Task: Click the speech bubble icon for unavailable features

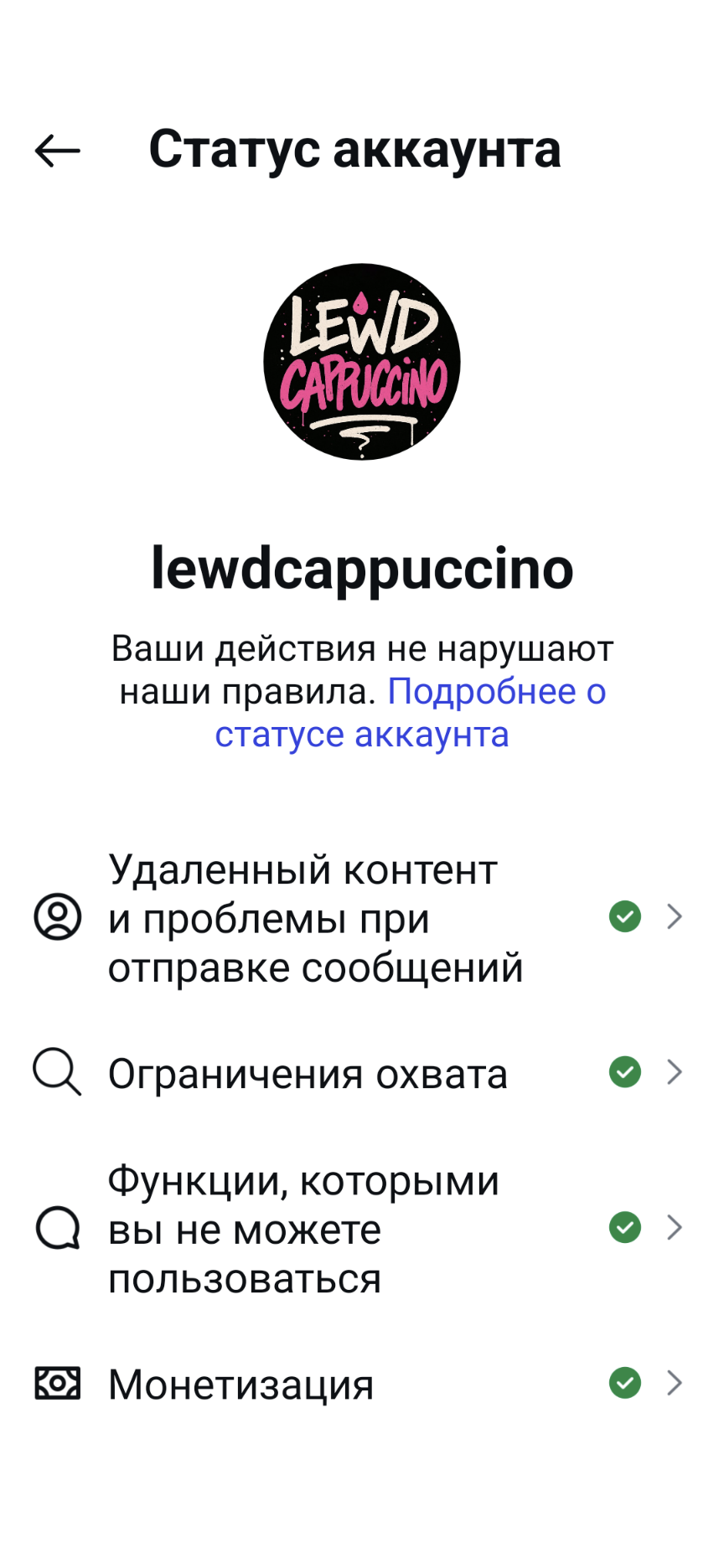Action: coord(56,1228)
